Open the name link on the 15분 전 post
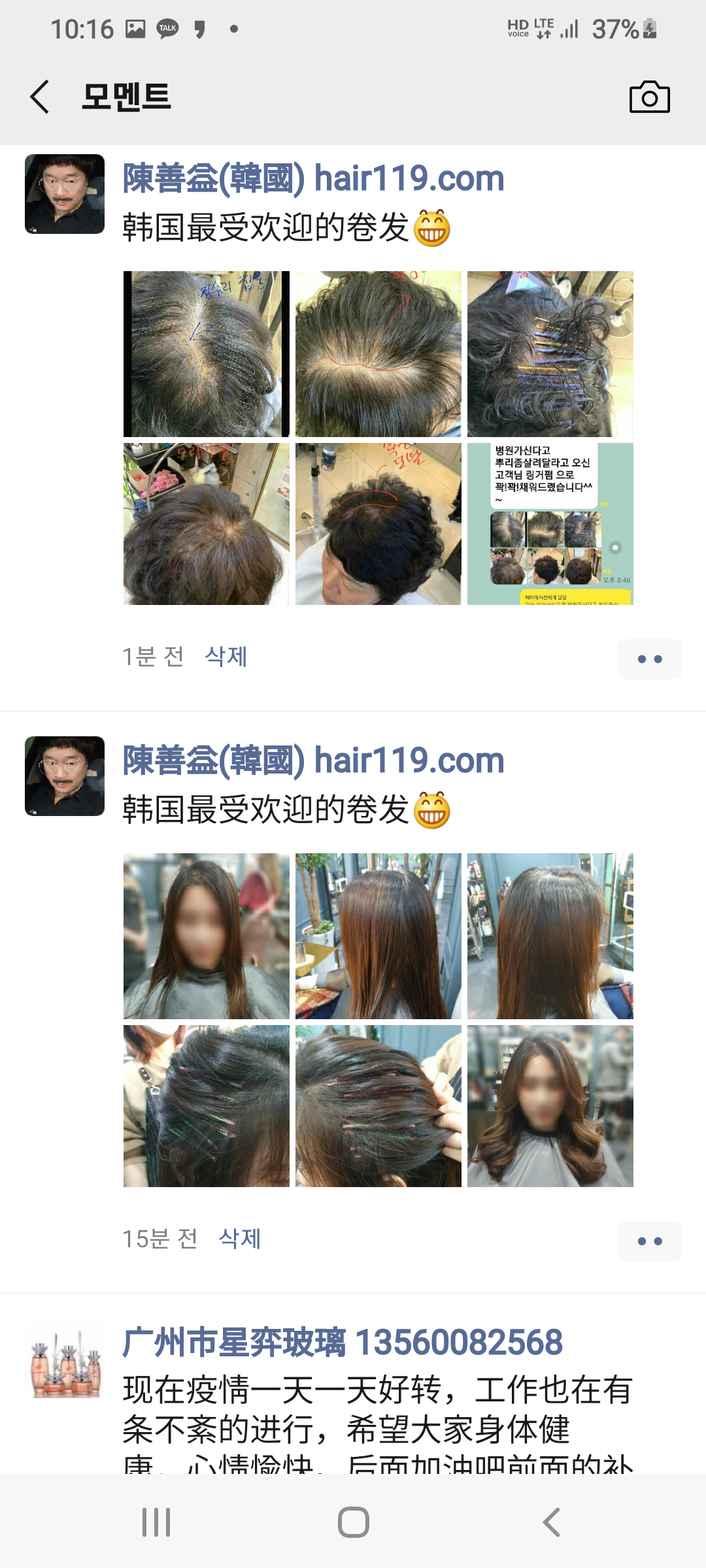This screenshot has width=706, height=1568. click(x=313, y=760)
